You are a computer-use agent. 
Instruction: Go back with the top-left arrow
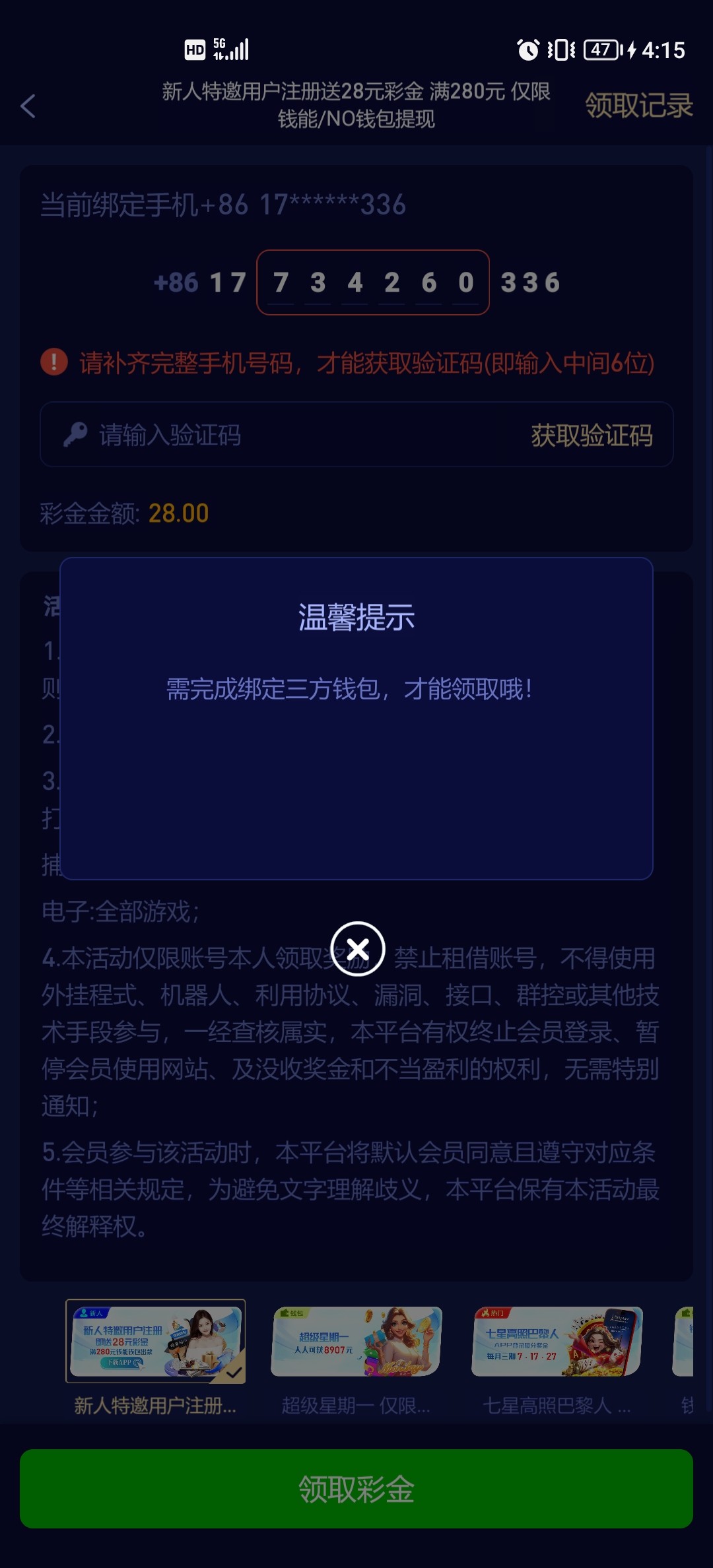point(28,106)
